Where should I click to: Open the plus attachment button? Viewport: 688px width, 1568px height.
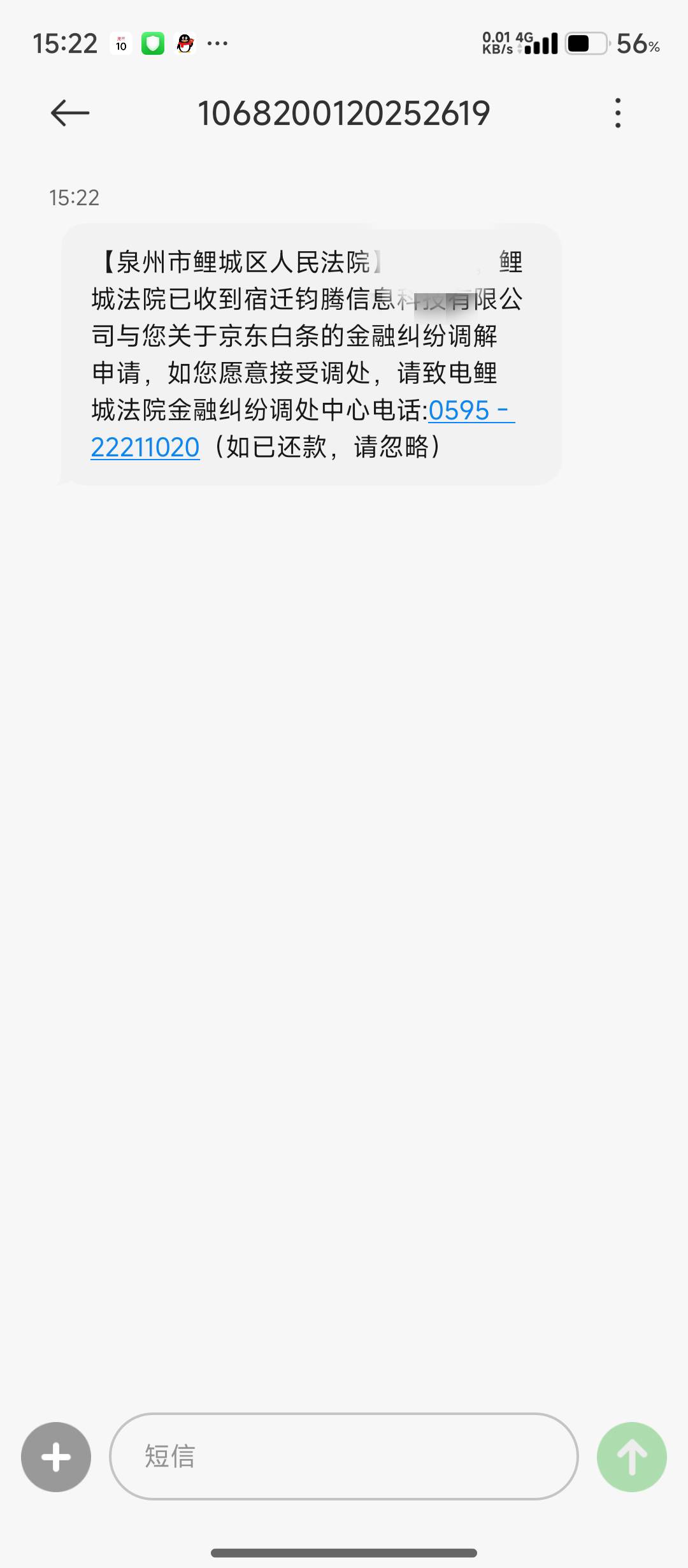coord(56,1457)
